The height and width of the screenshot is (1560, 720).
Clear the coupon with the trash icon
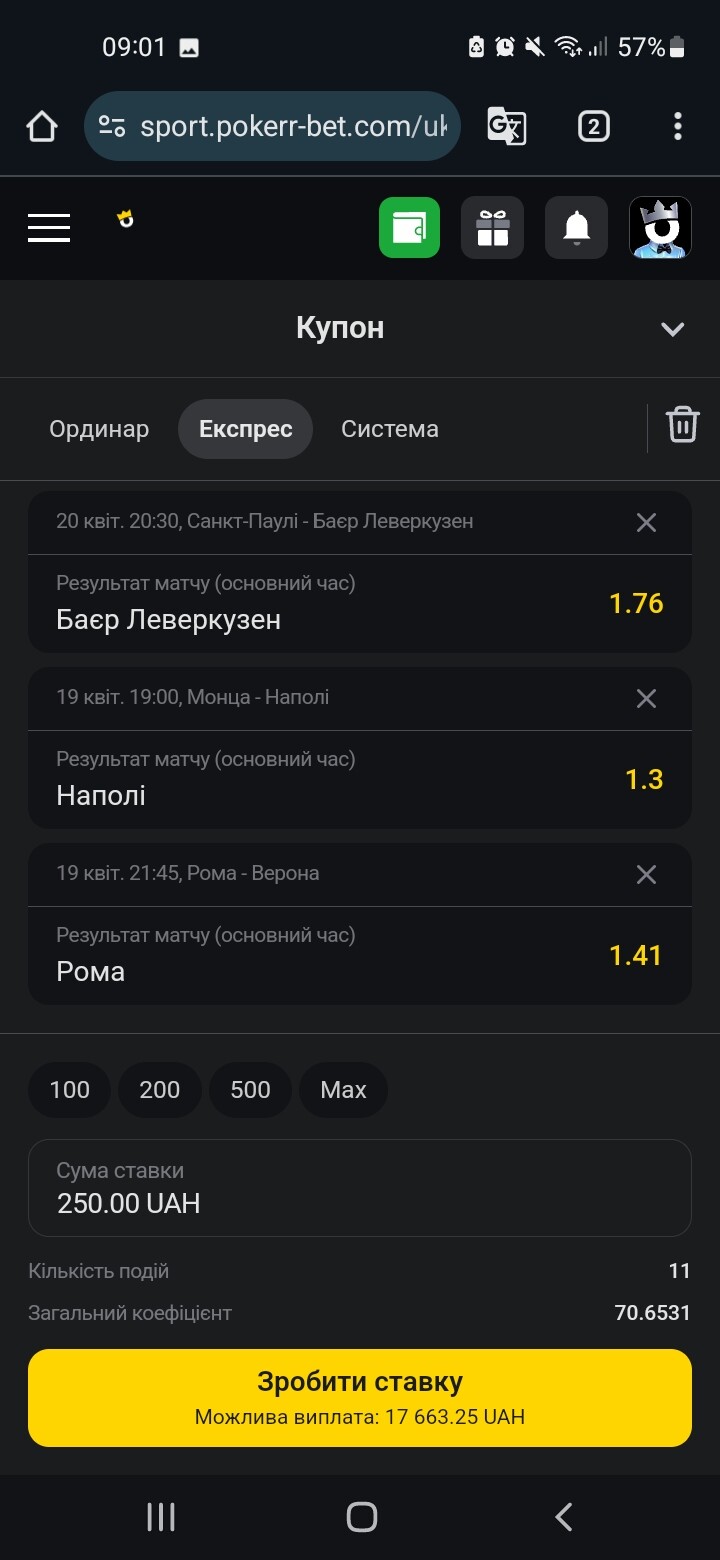point(683,425)
